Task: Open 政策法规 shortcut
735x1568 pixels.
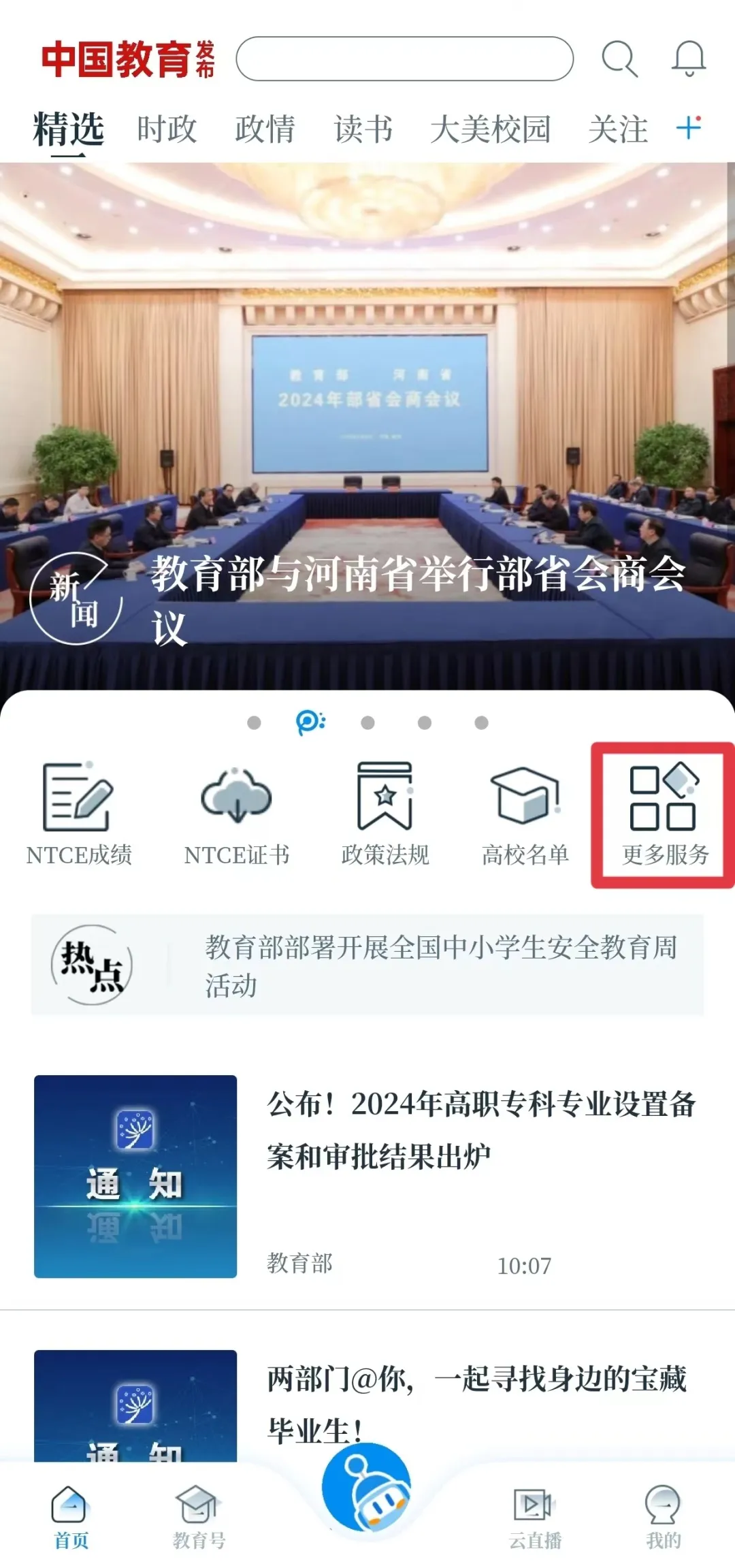Action: [x=385, y=814]
